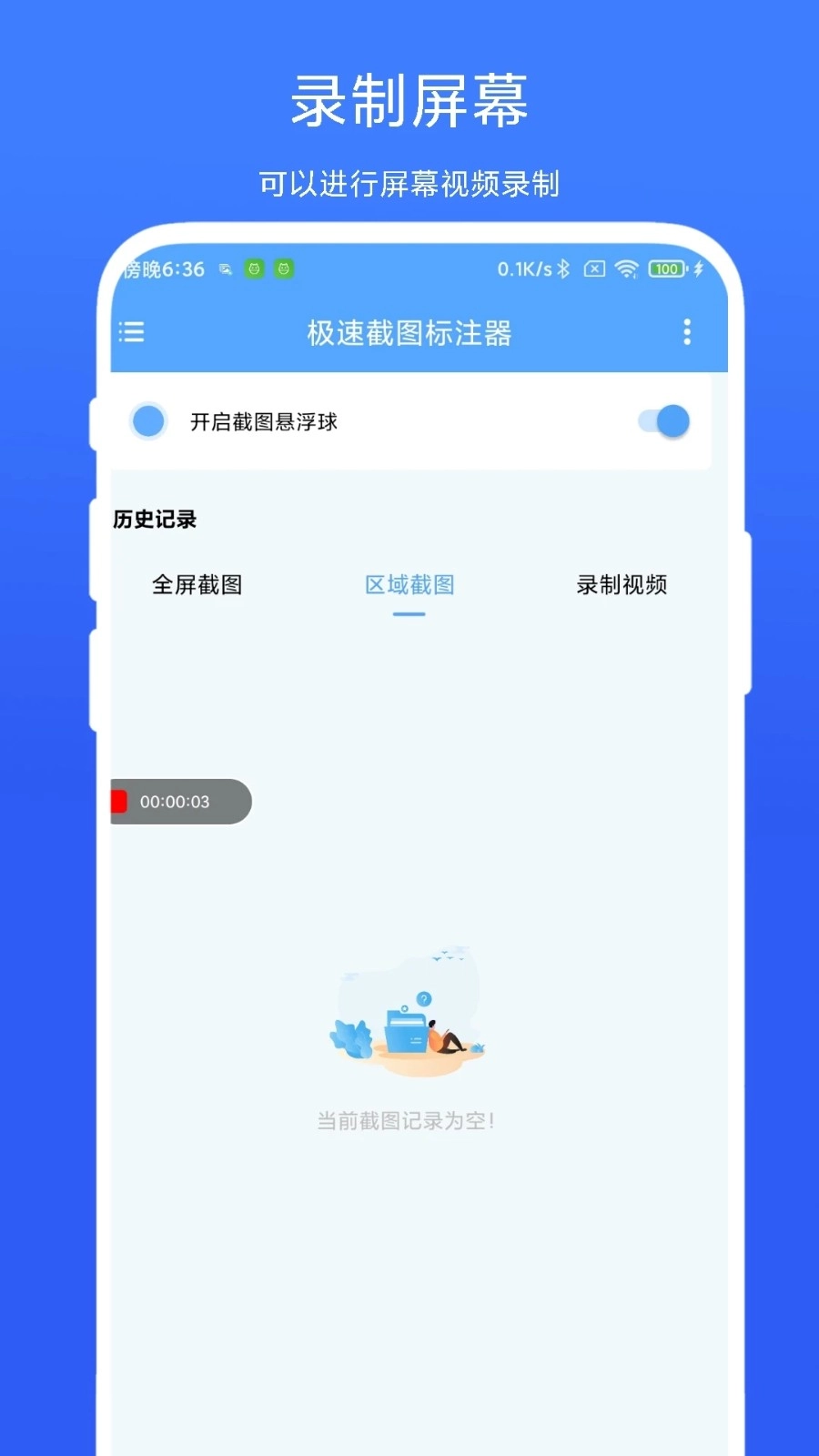Click the battery indicator showing 100

click(x=667, y=269)
